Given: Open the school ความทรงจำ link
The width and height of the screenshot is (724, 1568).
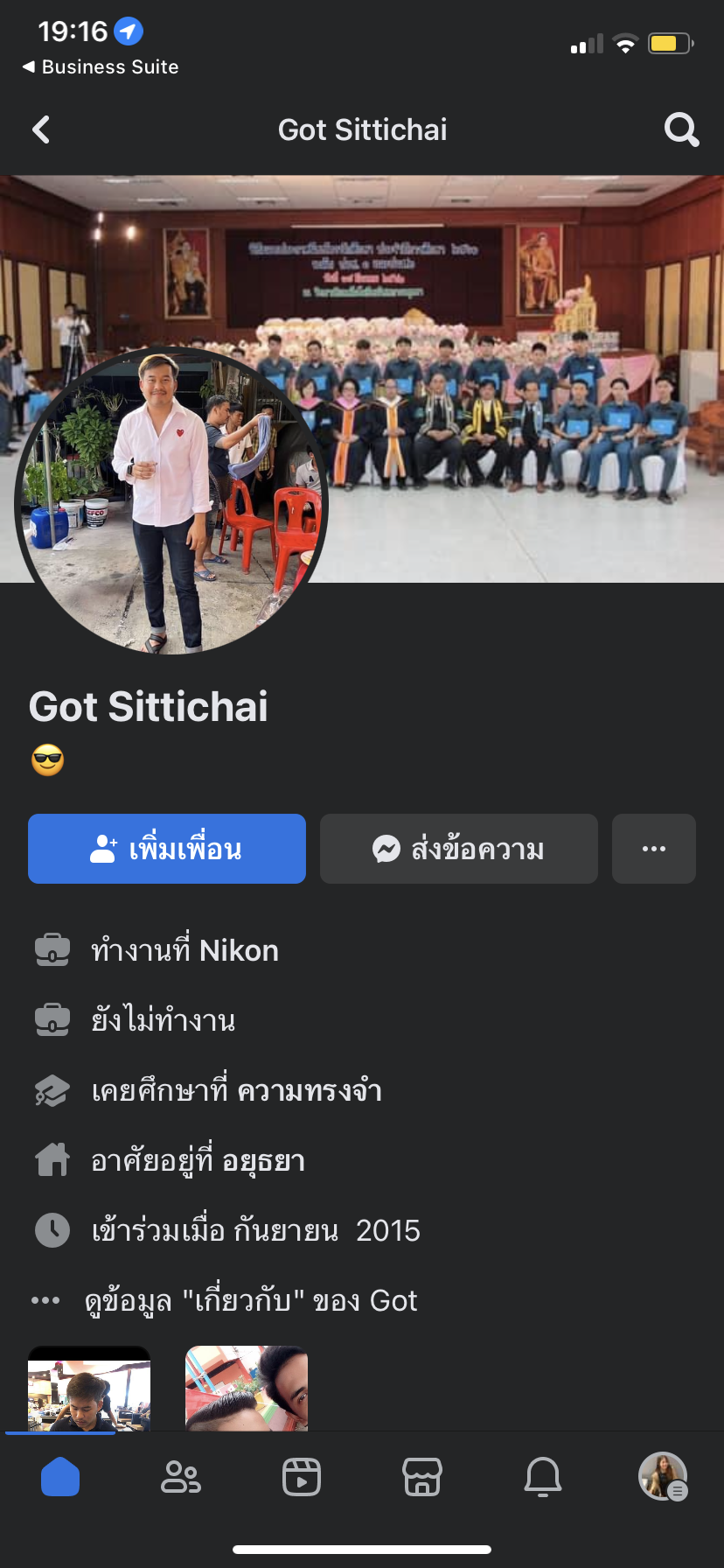Looking at the screenshot, I should pos(310,1091).
